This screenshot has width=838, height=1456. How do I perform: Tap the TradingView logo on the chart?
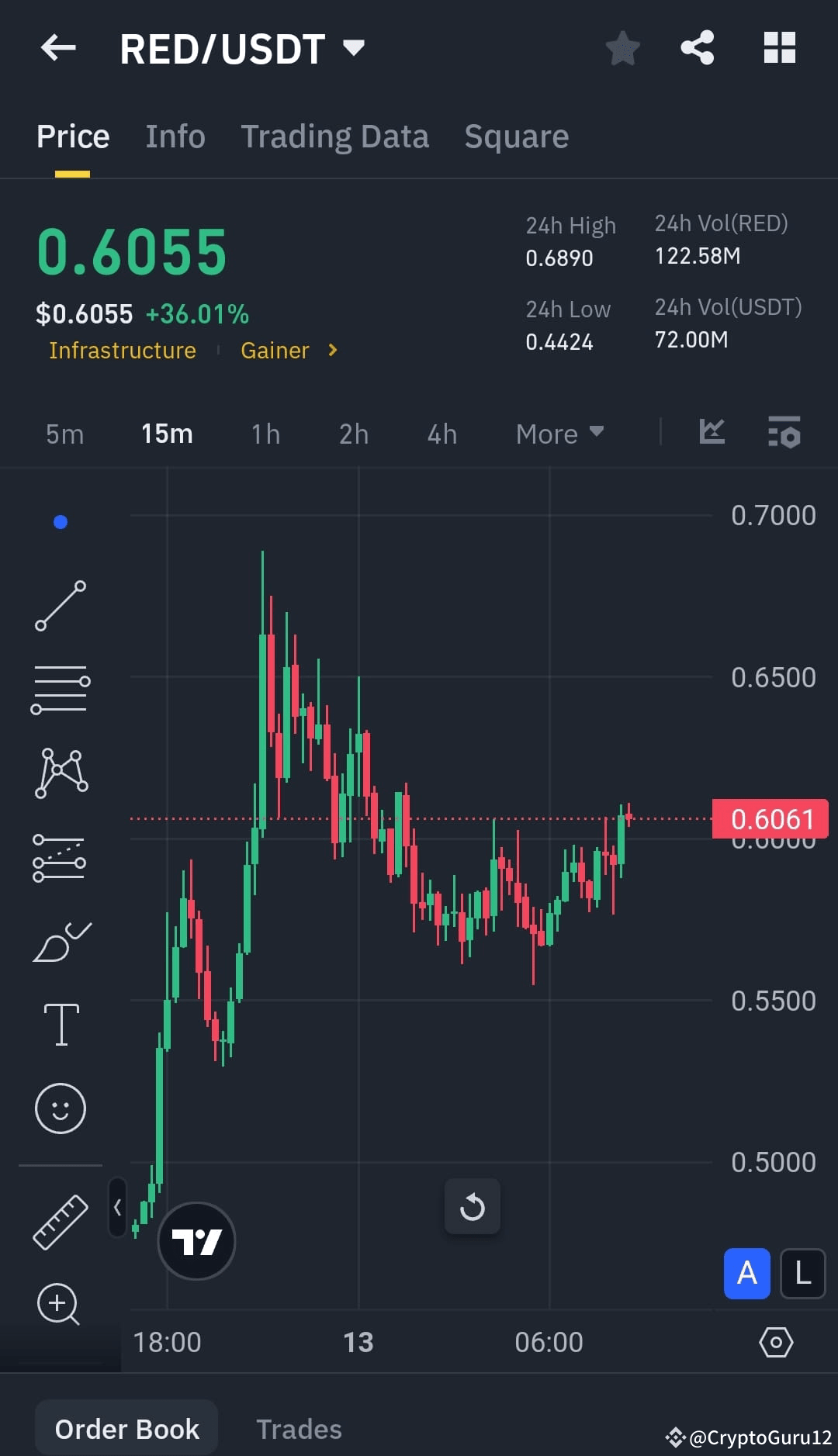196,1241
